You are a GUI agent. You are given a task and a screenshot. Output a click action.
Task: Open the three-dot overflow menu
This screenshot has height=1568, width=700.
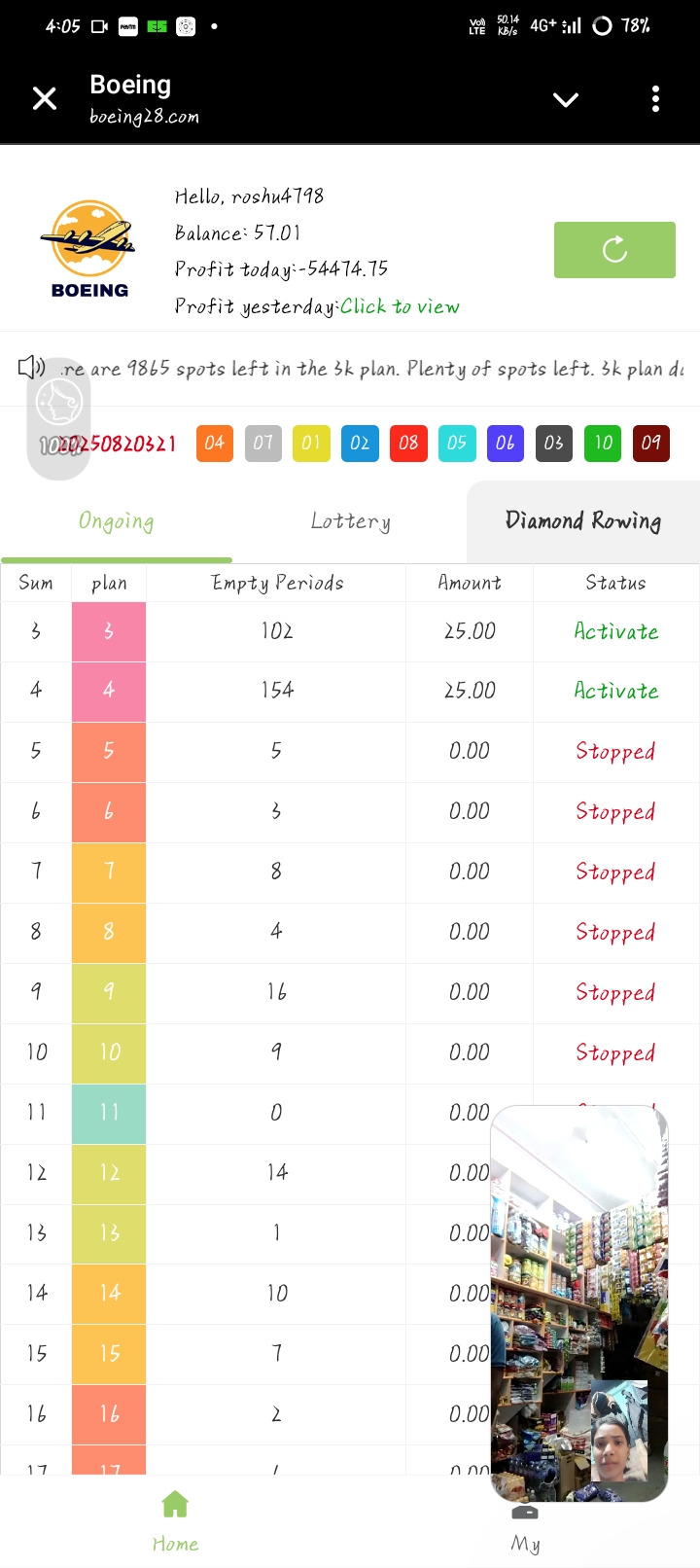(655, 98)
